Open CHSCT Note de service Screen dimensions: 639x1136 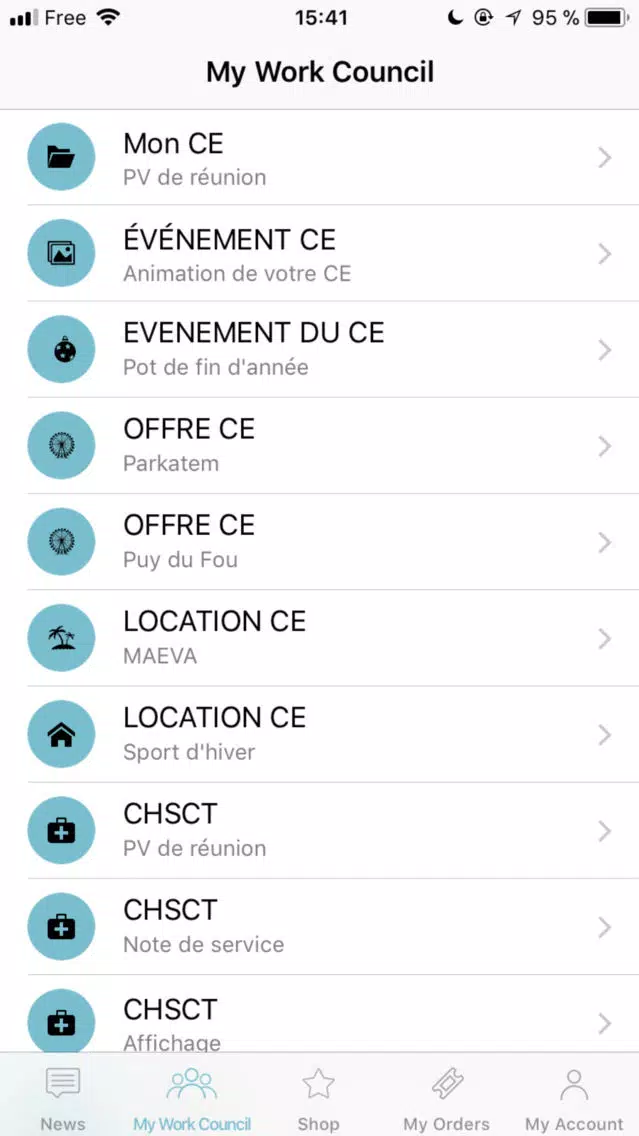[320, 927]
